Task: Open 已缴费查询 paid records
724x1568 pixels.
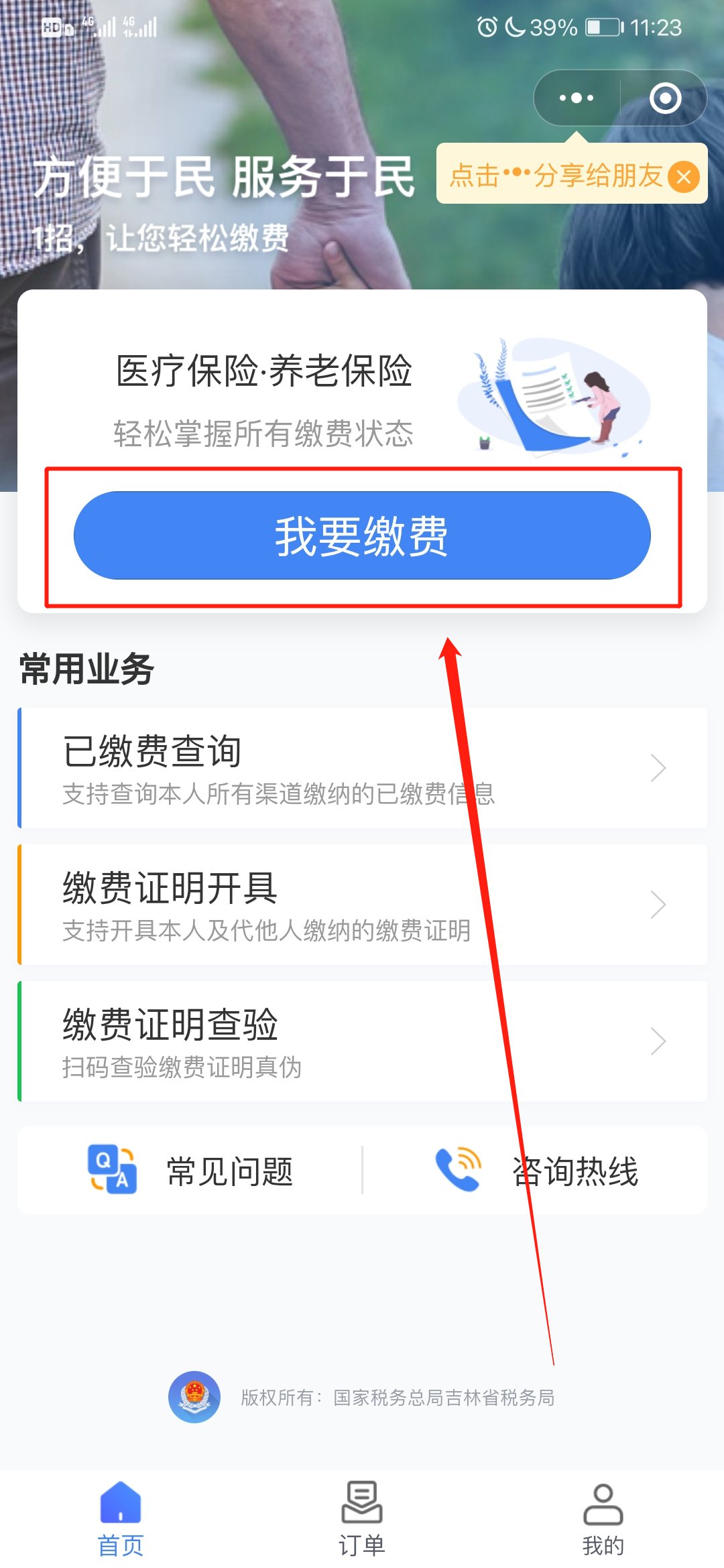Action: [362, 768]
